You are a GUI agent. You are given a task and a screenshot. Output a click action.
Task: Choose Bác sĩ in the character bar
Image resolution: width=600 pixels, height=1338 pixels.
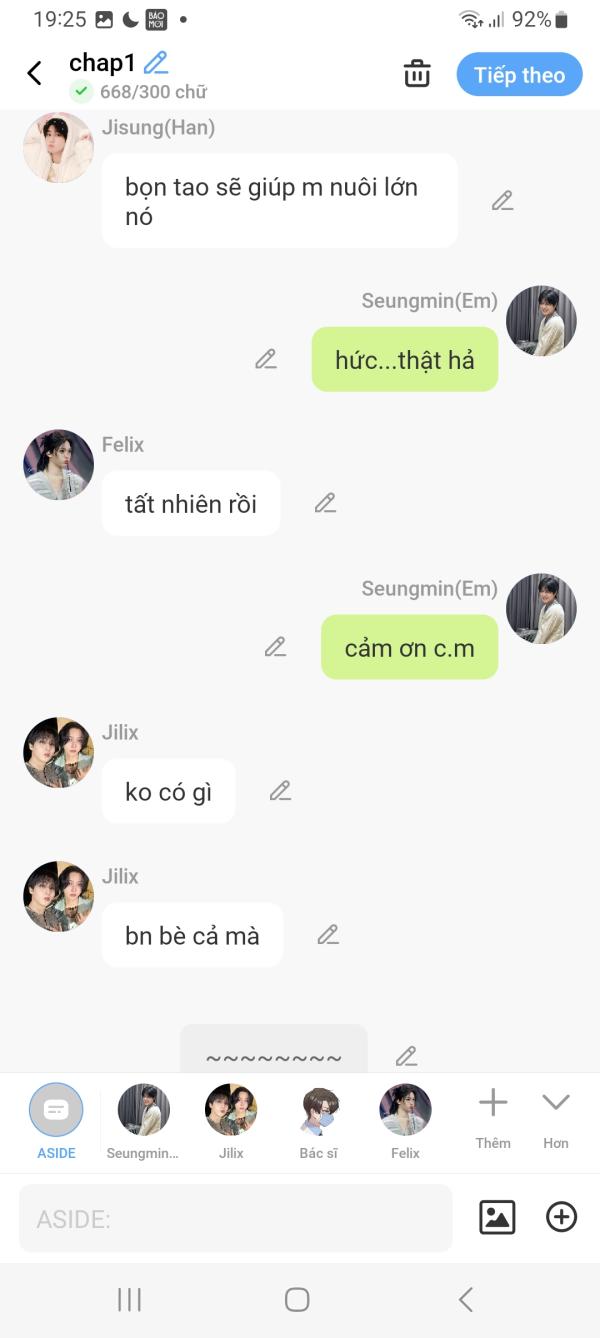[318, 1119]
